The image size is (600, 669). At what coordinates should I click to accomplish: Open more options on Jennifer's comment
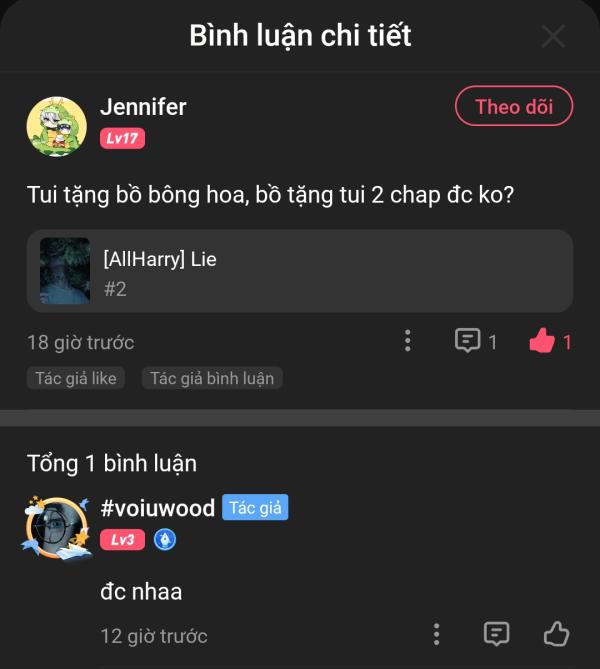407,341
